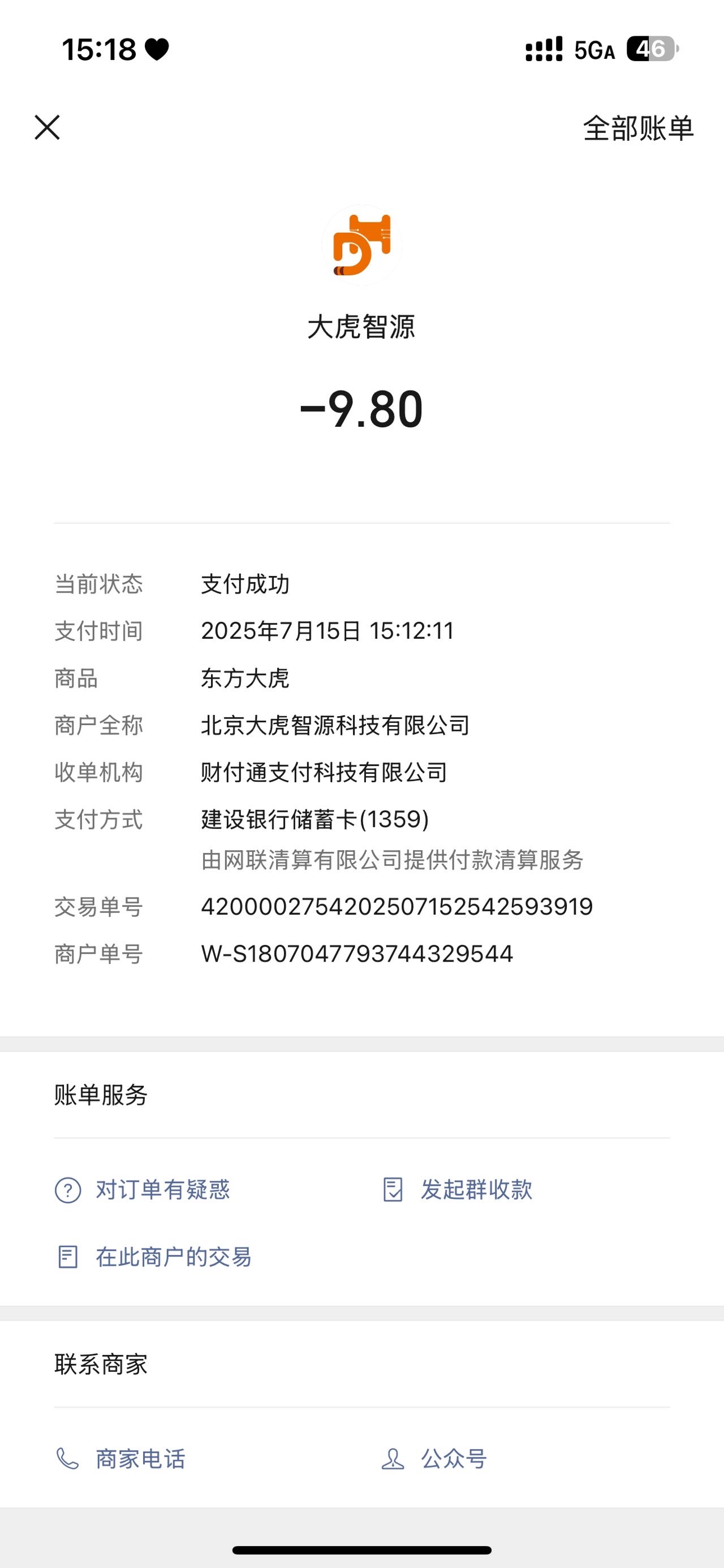
Task: Close the payment detail page
Action: [x=47, y=128]
